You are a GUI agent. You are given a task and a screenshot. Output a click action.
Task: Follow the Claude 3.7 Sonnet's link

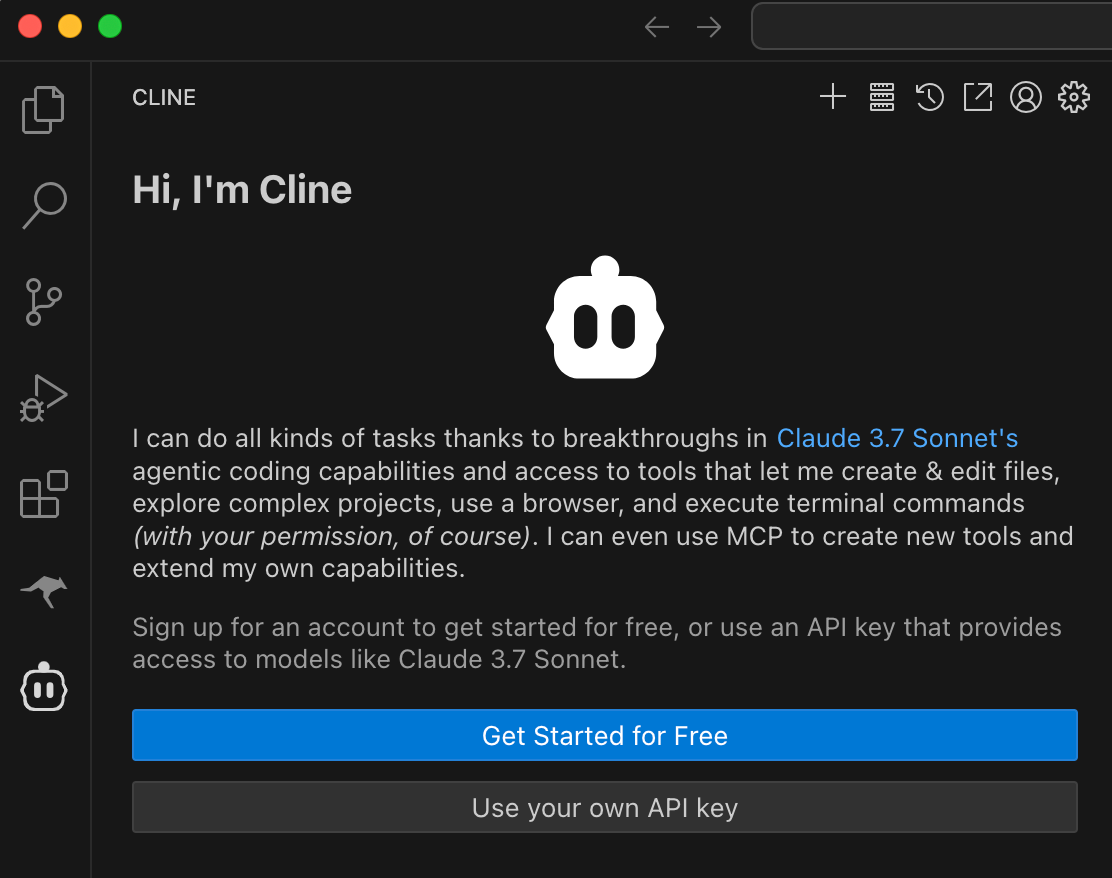click(897, 438)
